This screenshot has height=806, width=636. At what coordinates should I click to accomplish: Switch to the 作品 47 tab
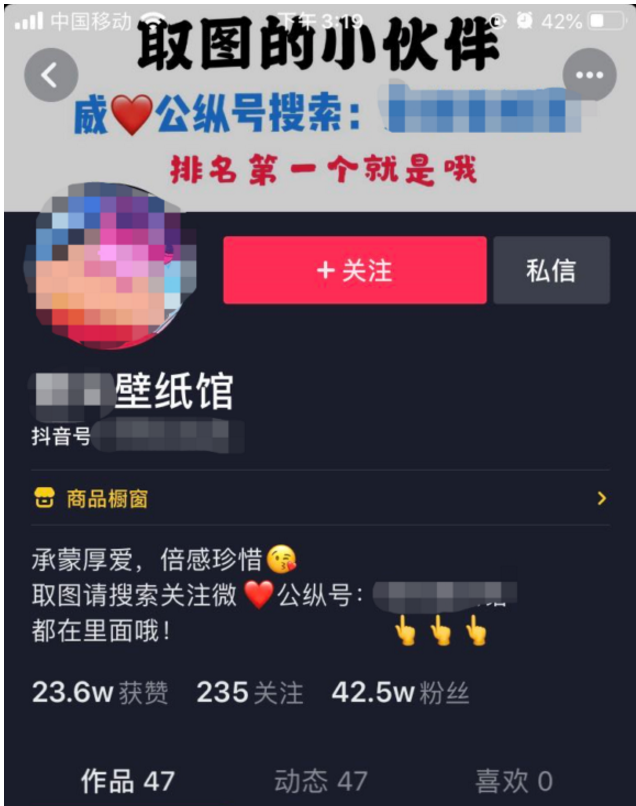pos(128,780)
